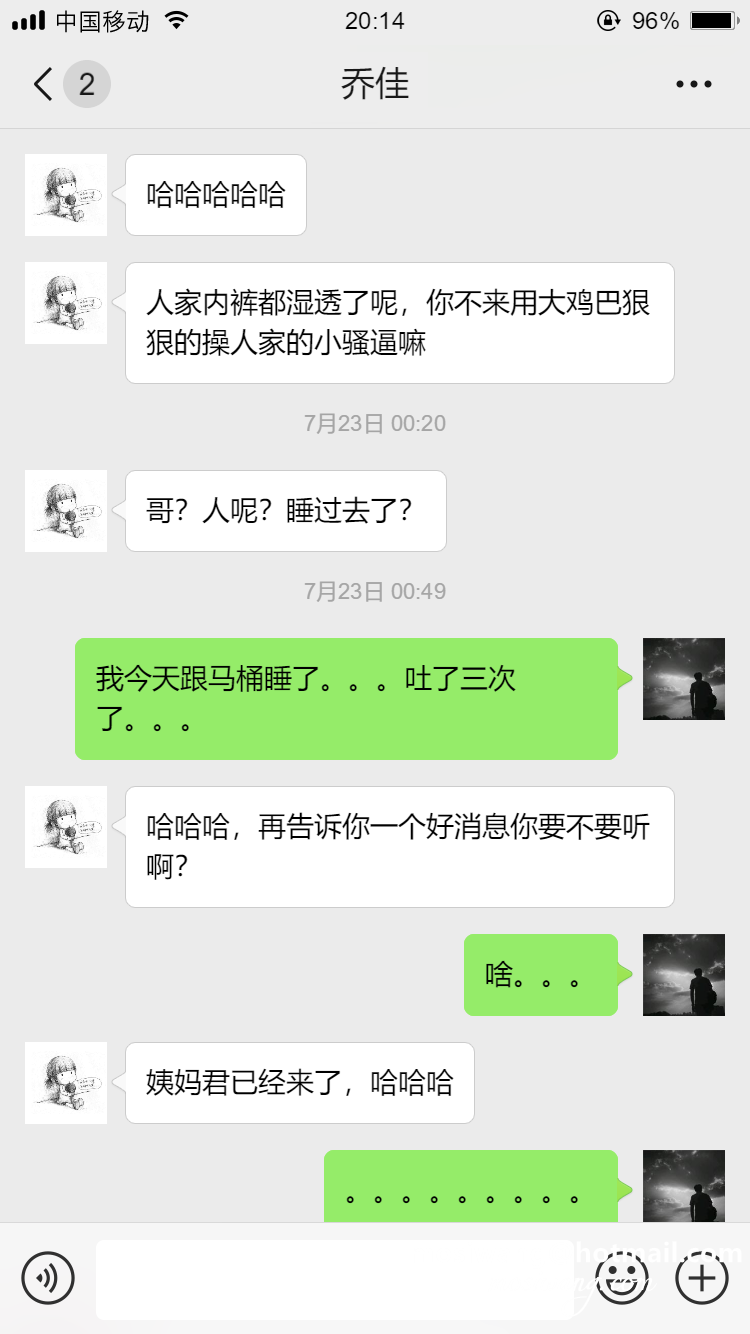Switch to voice message input
Screen dimensions: 750x1334
[48, 1278]
